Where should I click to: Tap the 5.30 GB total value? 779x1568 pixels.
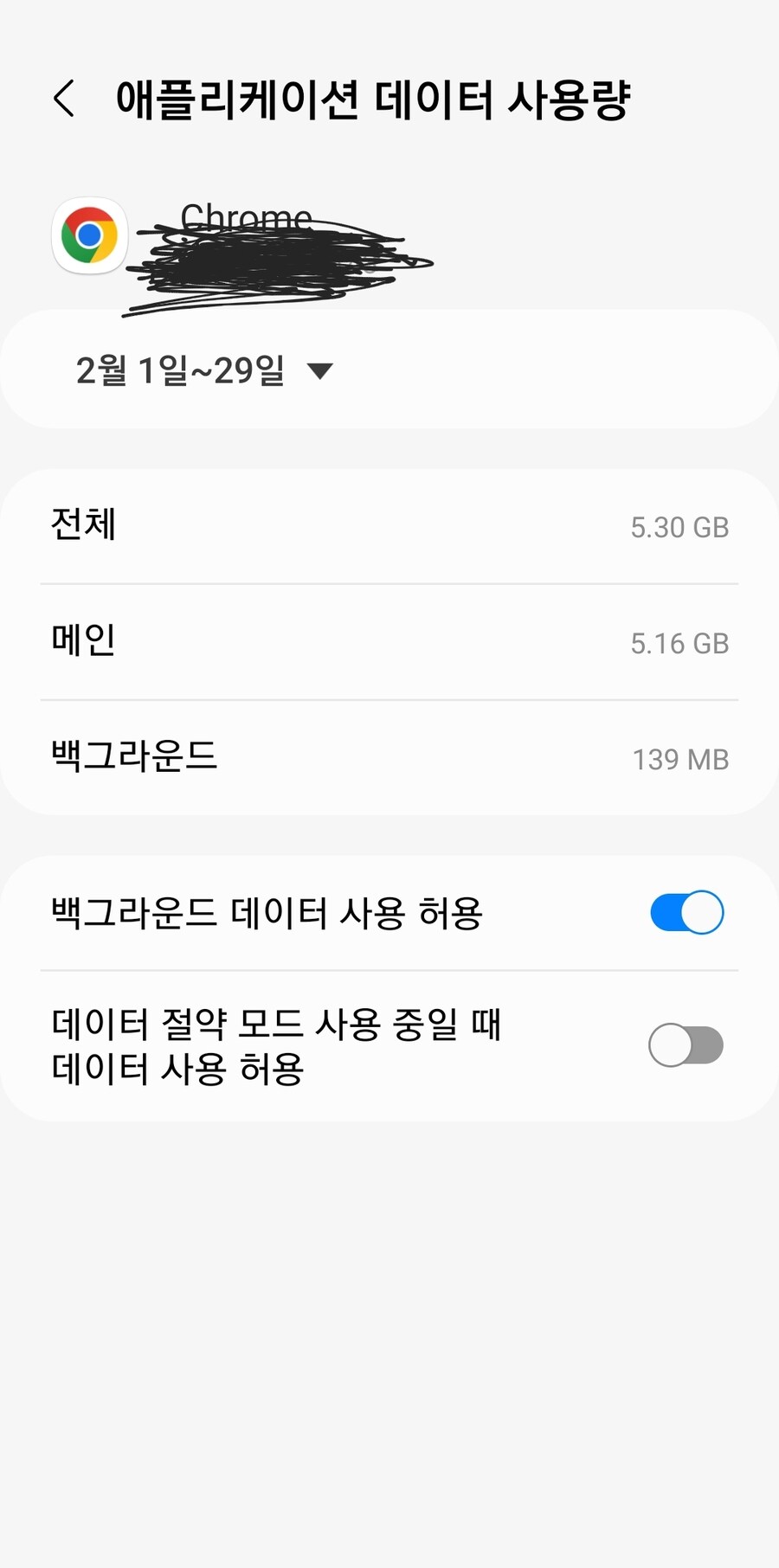coord(679,526)
